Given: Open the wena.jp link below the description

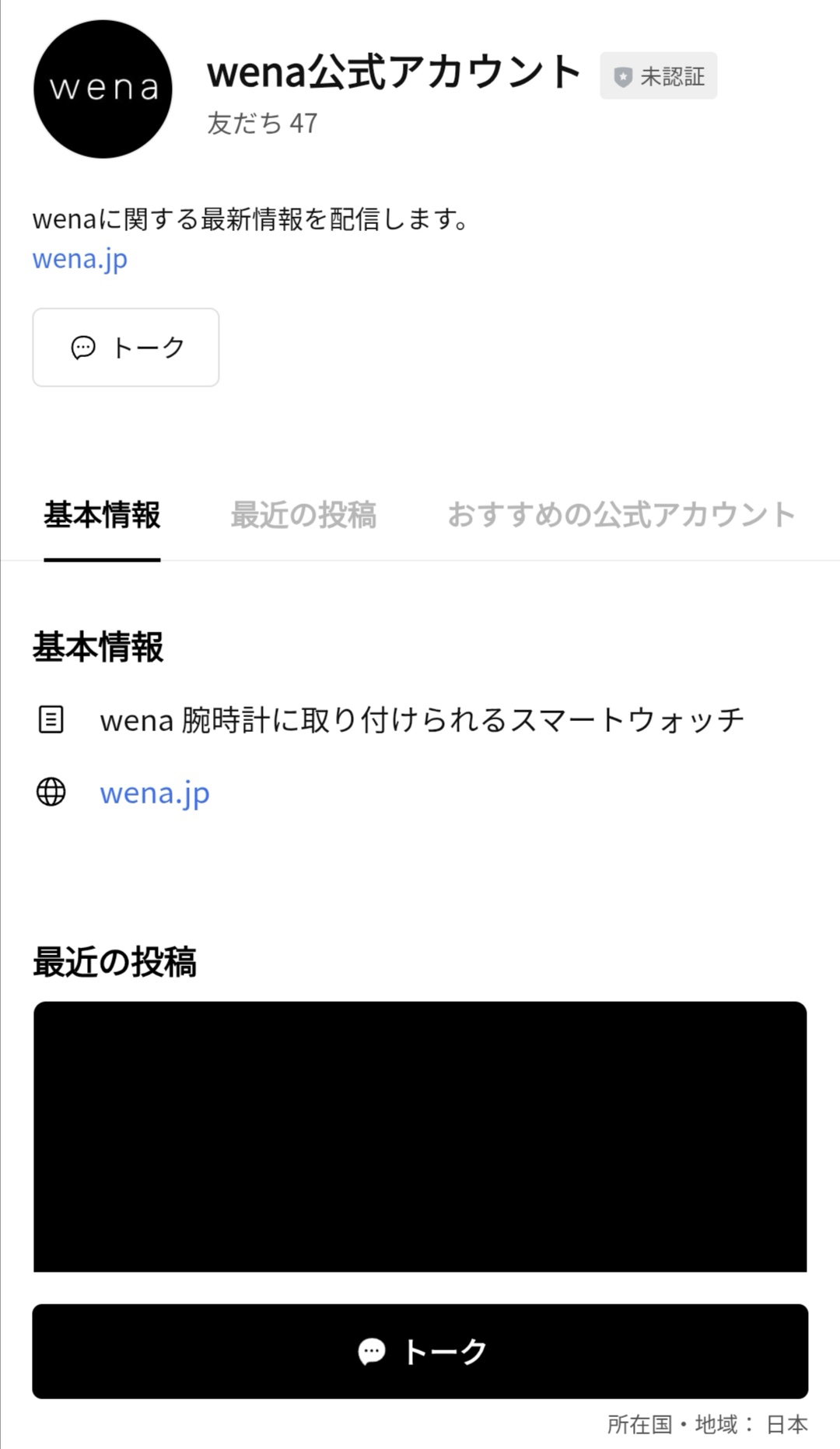Looking at the screenshot, I should (x=80, y=259).
